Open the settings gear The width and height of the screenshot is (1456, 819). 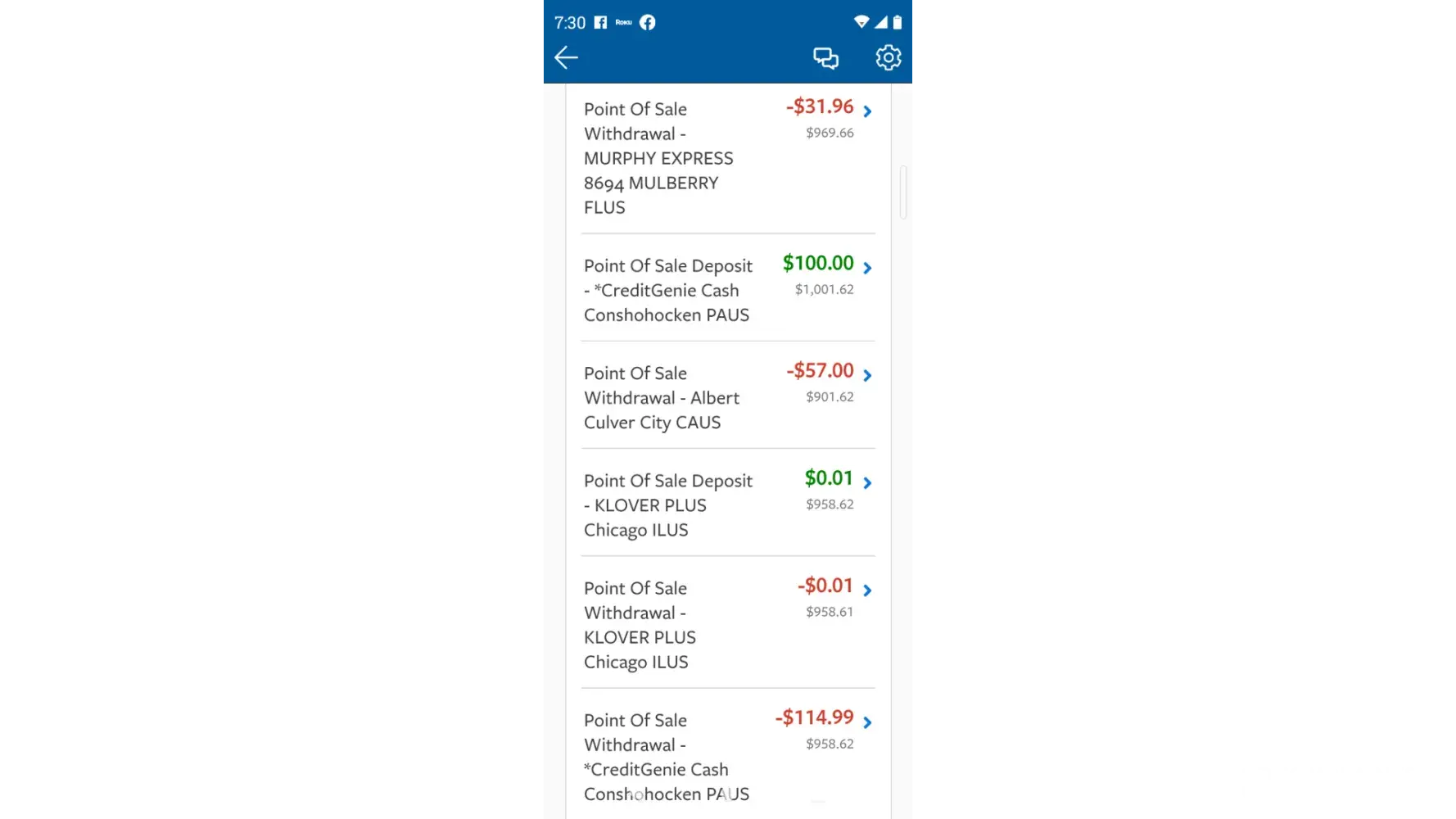click(x=888, y=57)
